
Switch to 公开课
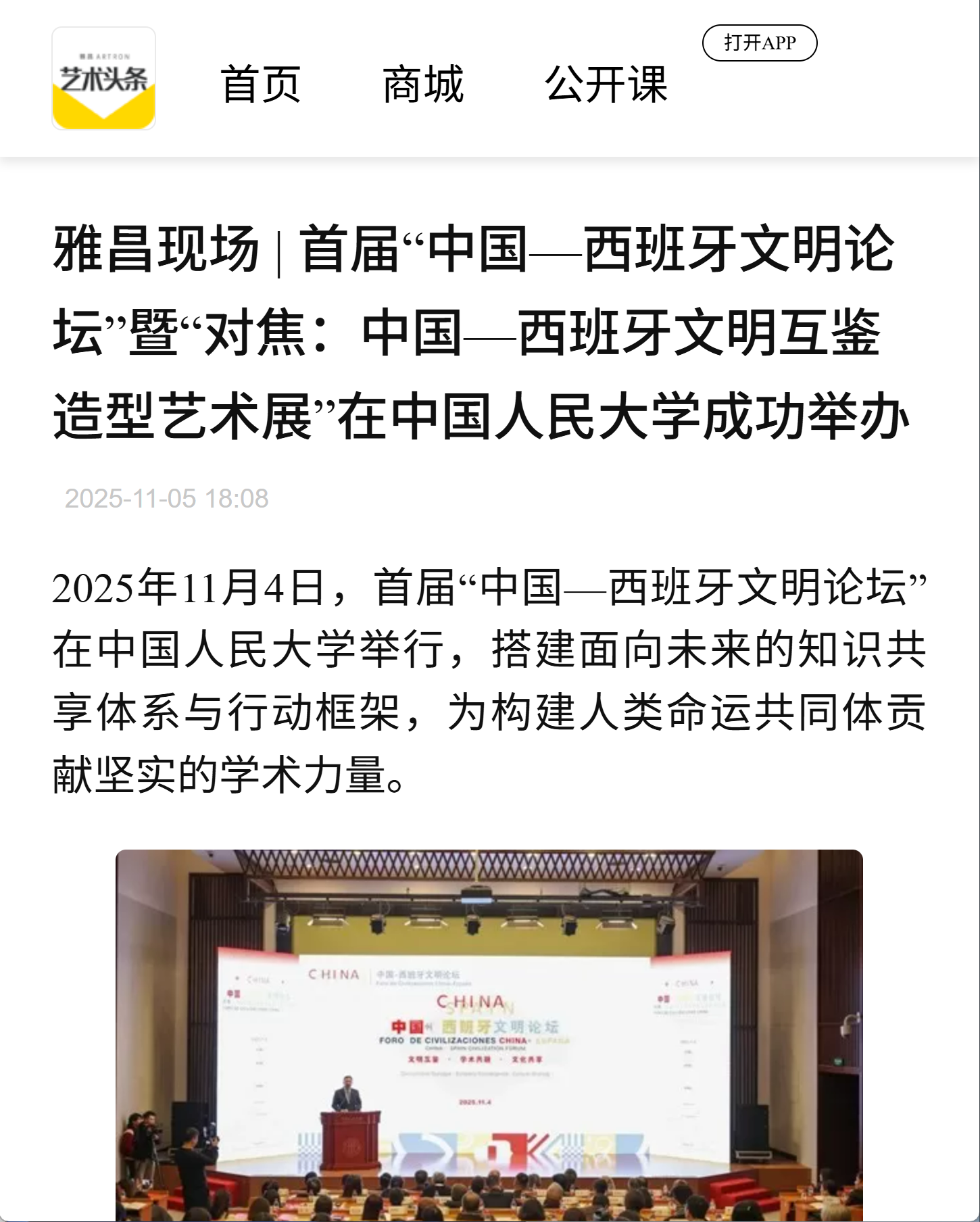click(606, 84)
